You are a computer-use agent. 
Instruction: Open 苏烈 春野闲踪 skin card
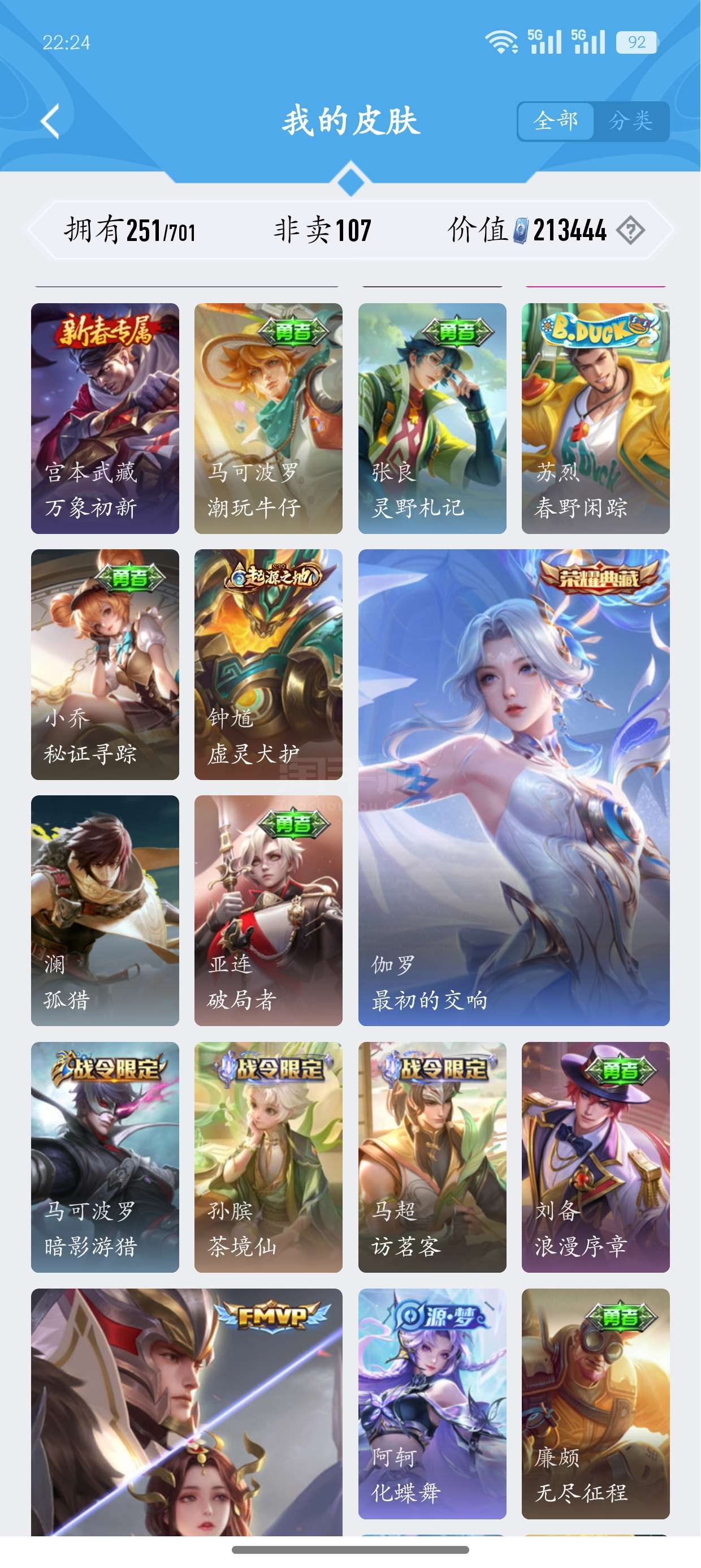(x=596, y=418)
